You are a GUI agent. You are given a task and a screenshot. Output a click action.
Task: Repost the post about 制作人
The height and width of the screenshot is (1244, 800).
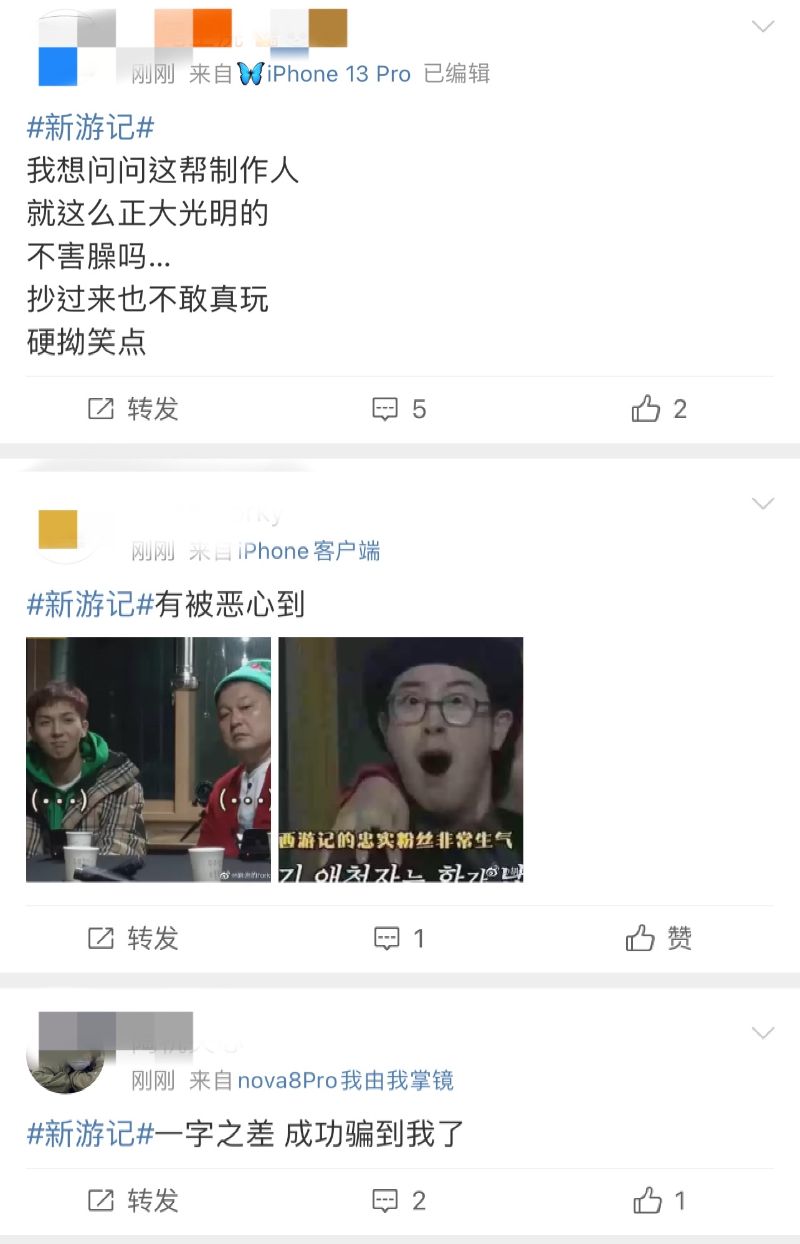(x=133, y=409)
